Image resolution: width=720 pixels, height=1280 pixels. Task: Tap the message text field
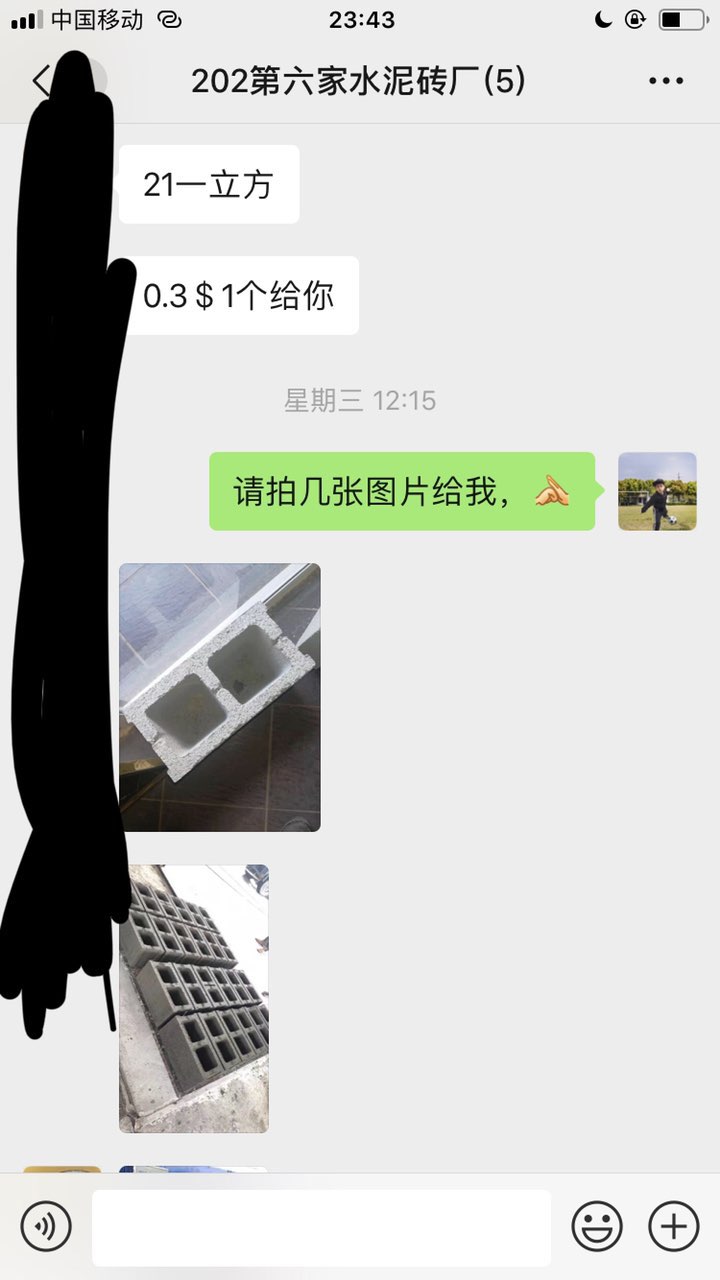pos(321,1227)
